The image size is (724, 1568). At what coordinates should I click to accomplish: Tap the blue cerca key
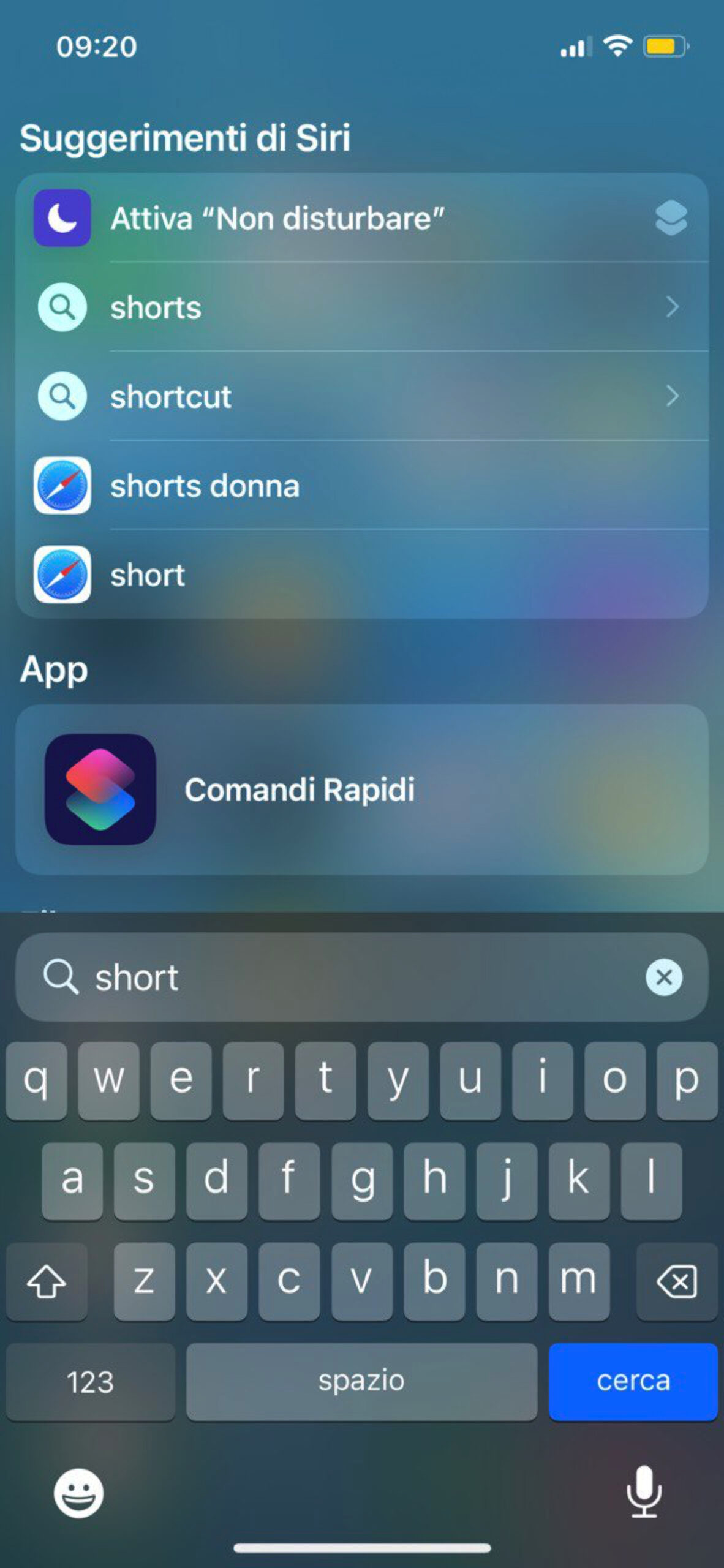[x=633, y=1381]
